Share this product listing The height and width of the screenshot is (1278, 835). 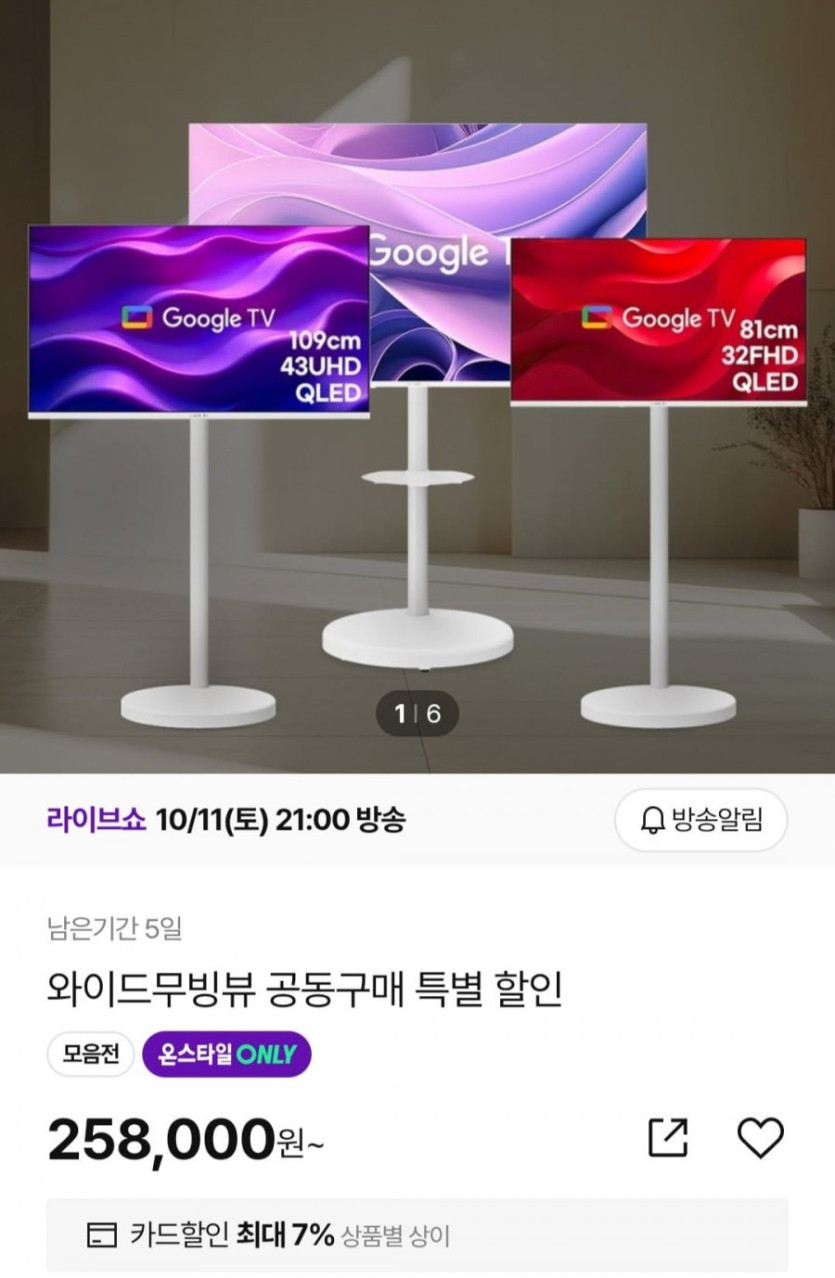point(668,1138)
